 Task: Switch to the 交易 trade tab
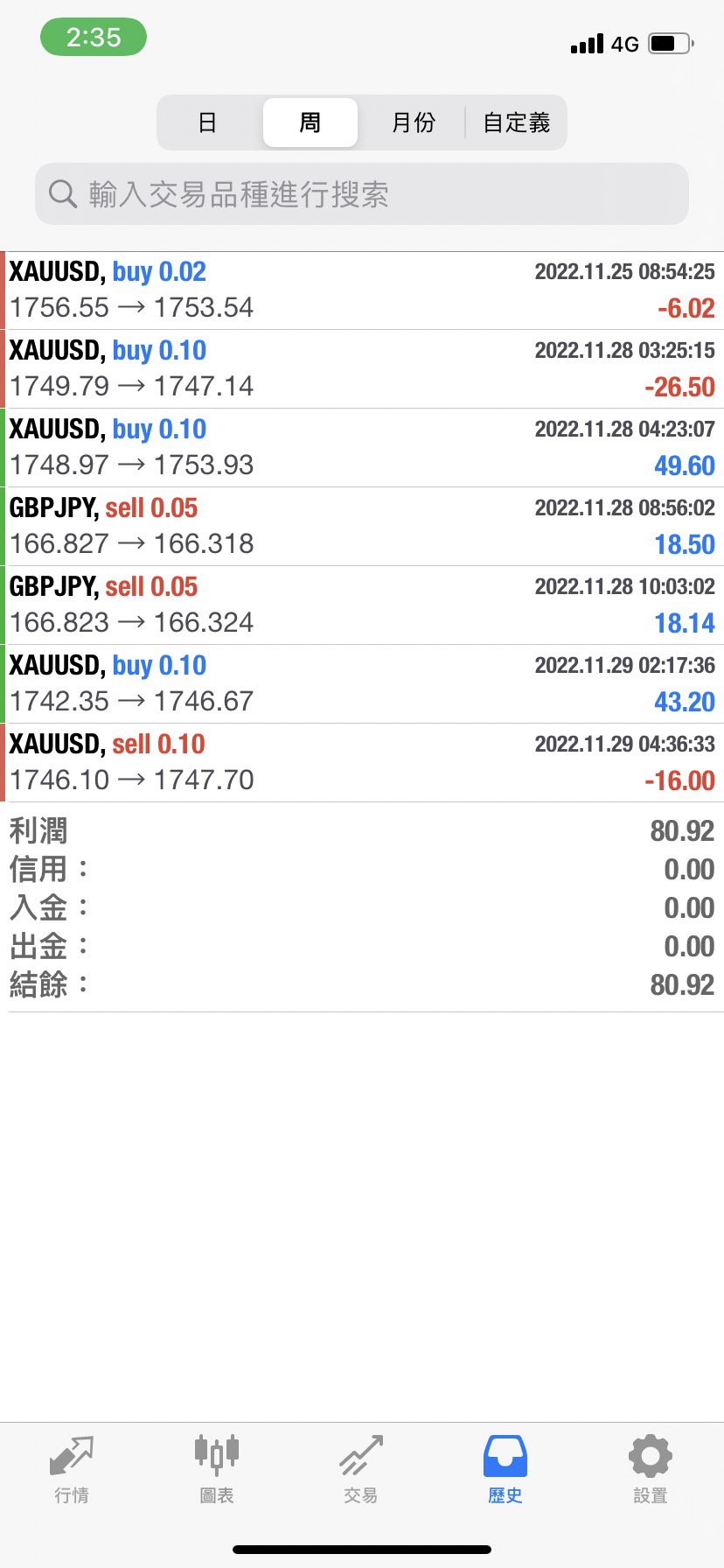pos(361,1470)
